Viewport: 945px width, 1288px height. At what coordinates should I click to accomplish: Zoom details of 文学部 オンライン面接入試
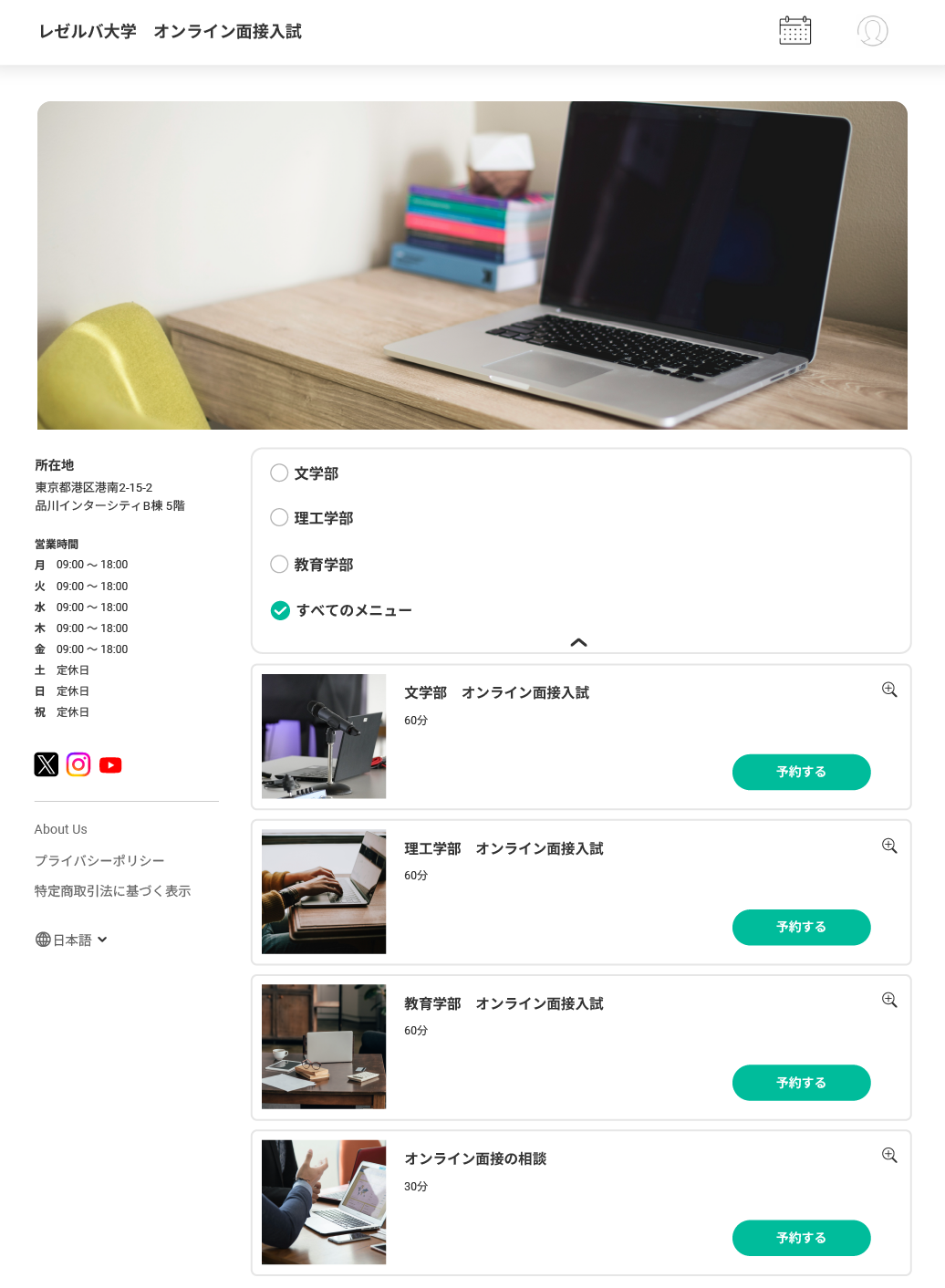pos(889,690)
